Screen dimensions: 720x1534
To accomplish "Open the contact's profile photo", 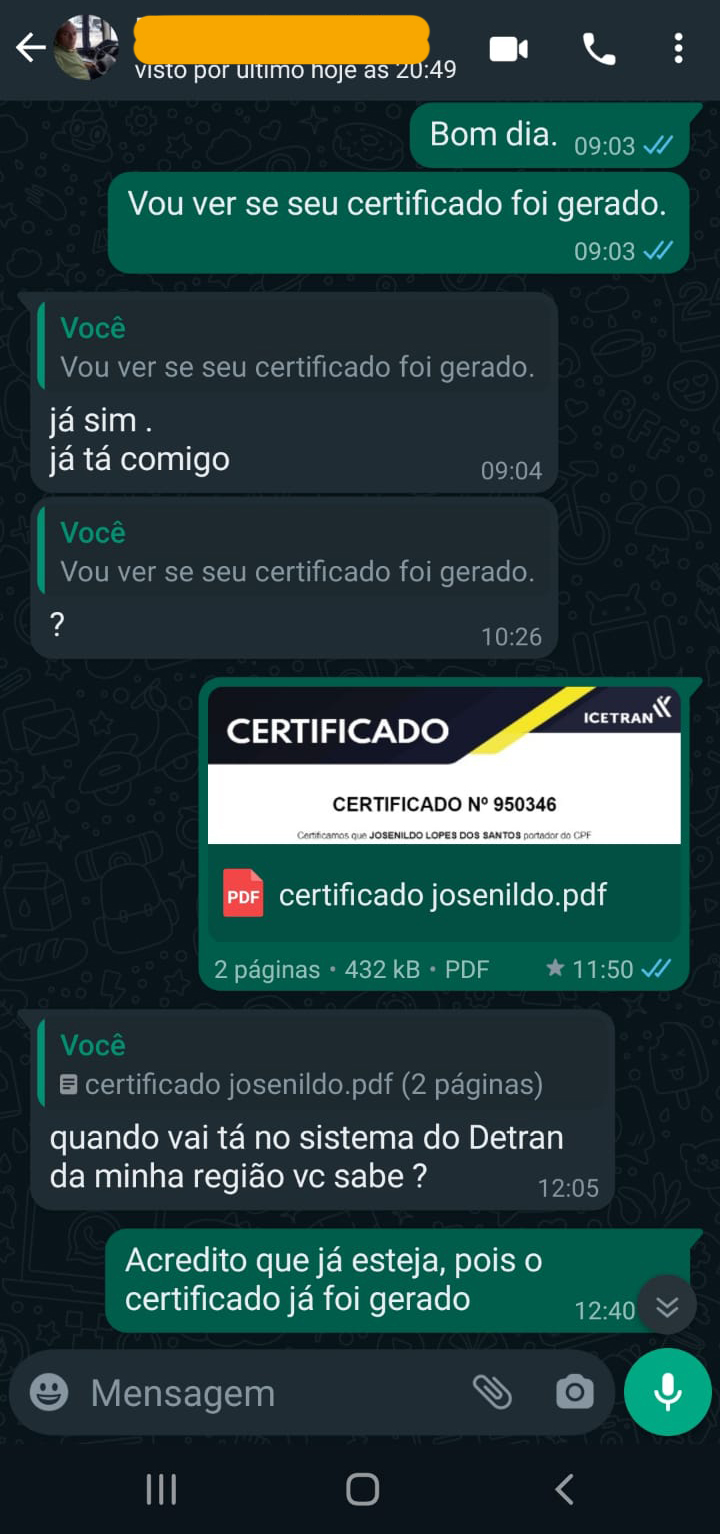I will click(85, 47).
